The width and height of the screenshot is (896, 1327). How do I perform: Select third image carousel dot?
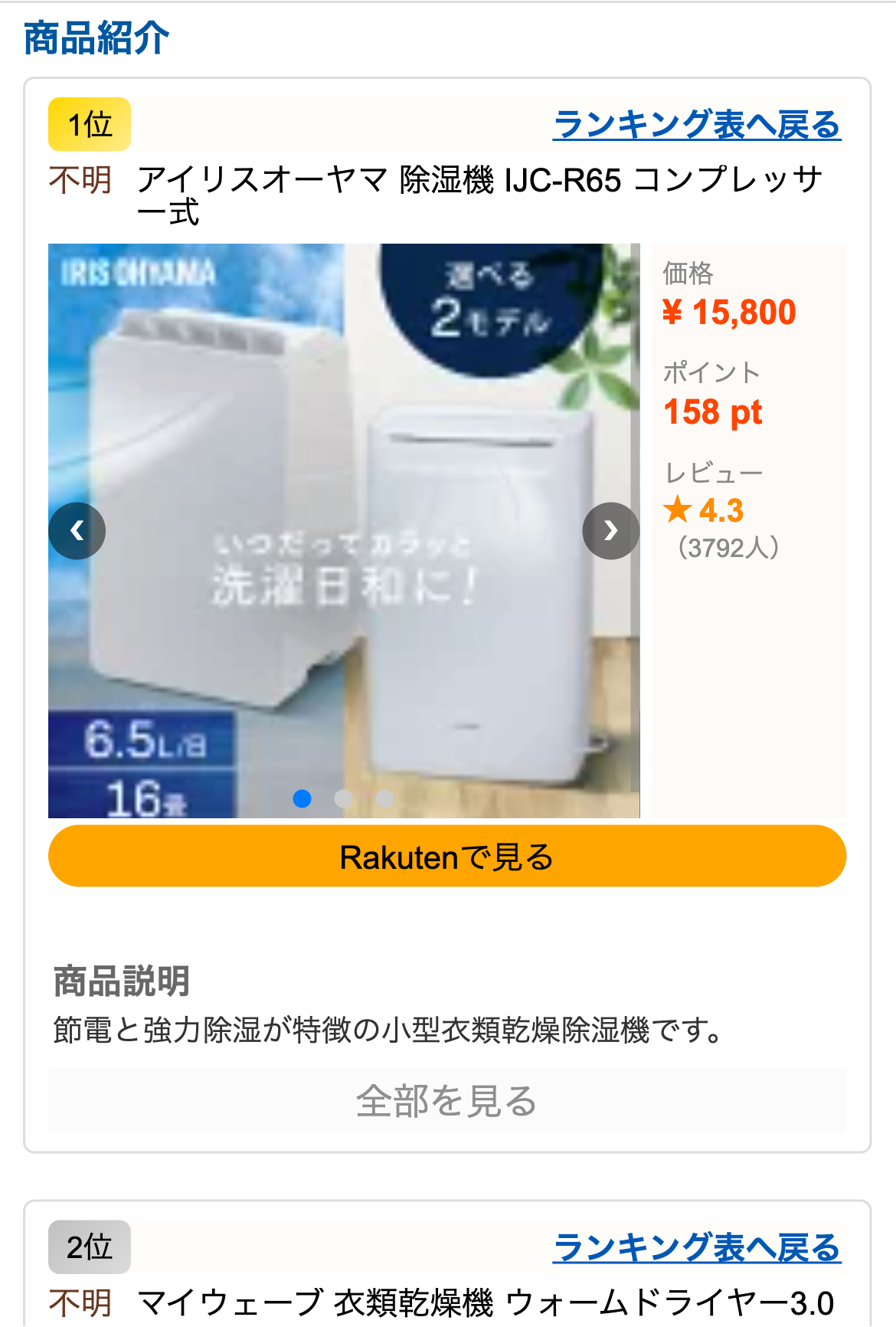click(x=385, y=799)
